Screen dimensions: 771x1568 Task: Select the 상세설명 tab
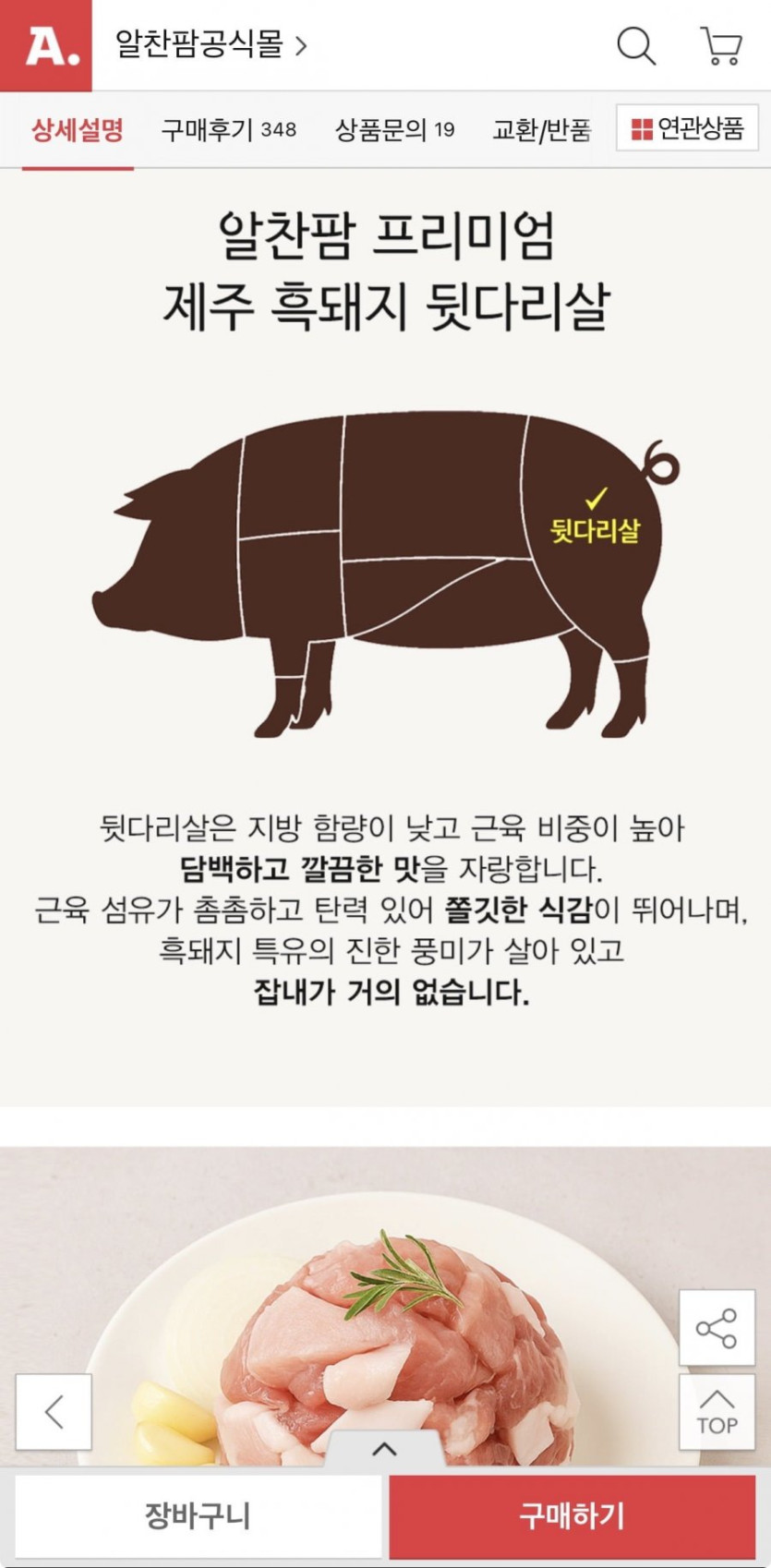pos(78,129)
